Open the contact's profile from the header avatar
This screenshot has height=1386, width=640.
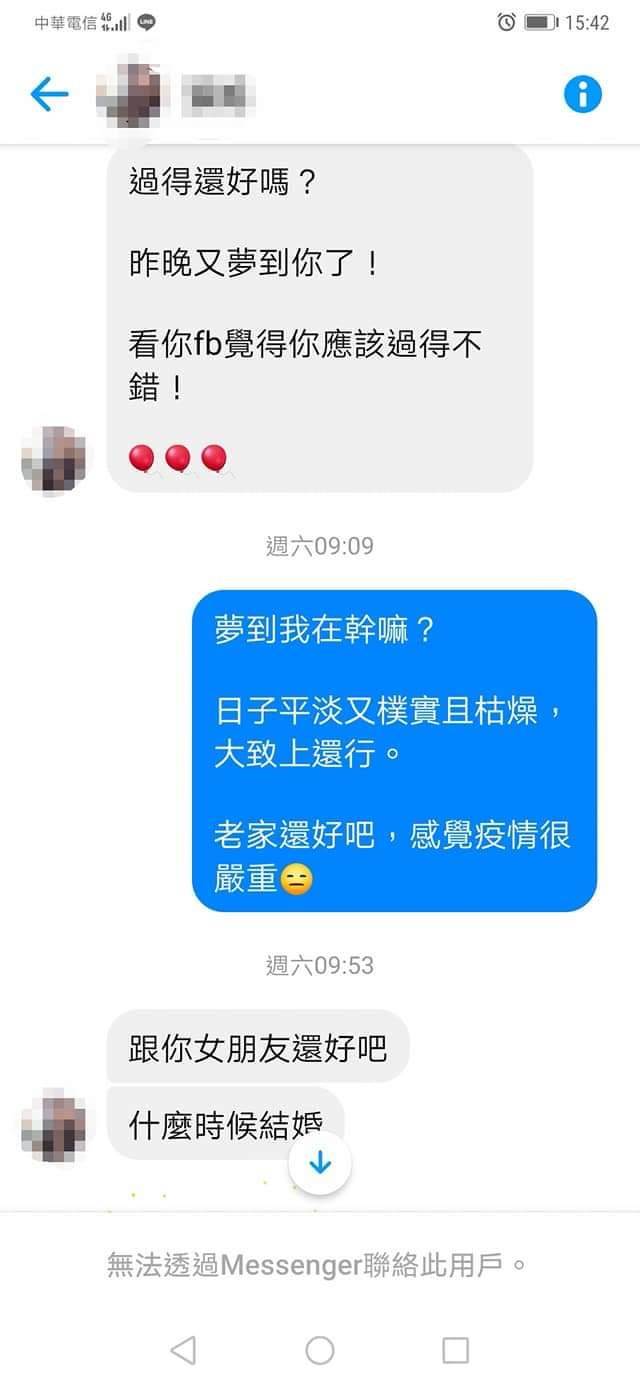point(130,97)
